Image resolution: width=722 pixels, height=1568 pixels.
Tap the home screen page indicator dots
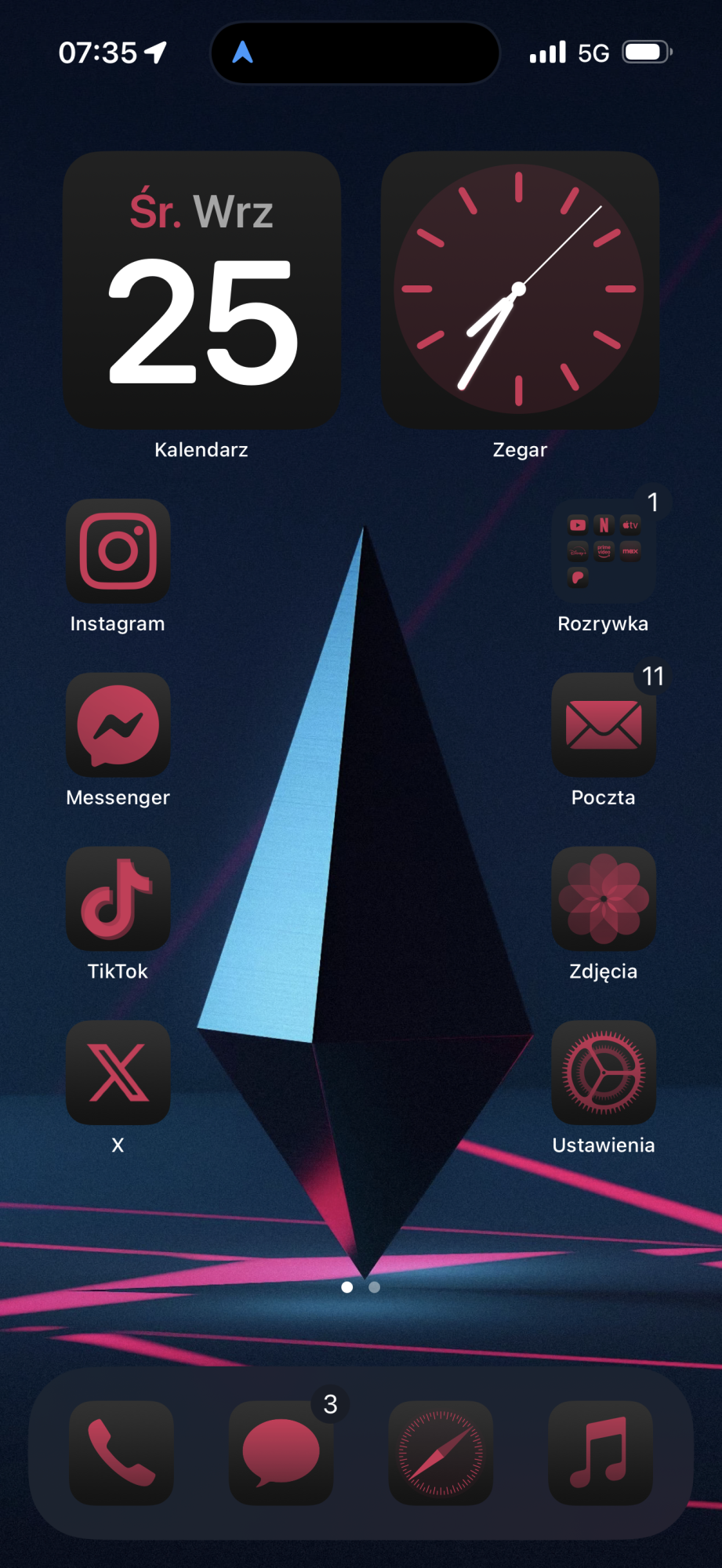[361, 1287]
